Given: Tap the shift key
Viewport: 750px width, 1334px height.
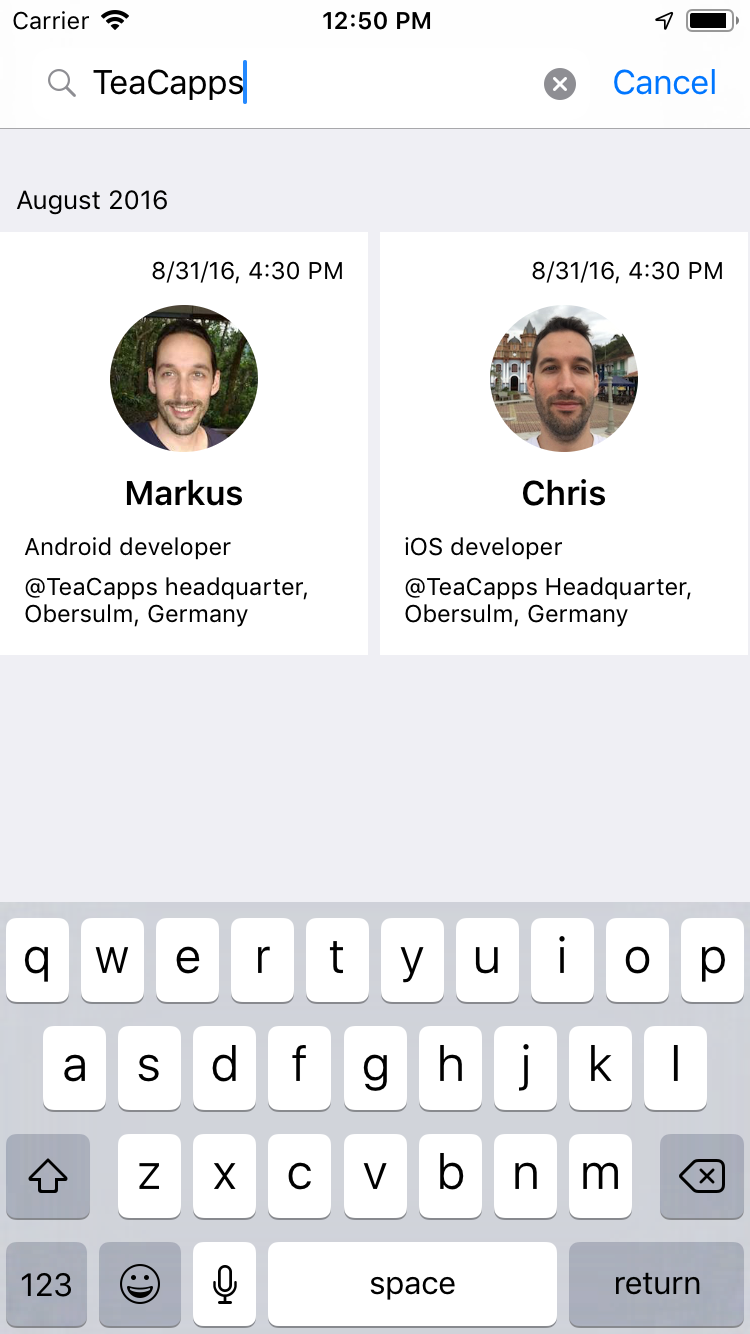Looking at the screenshot, I should click(47, 1177).
